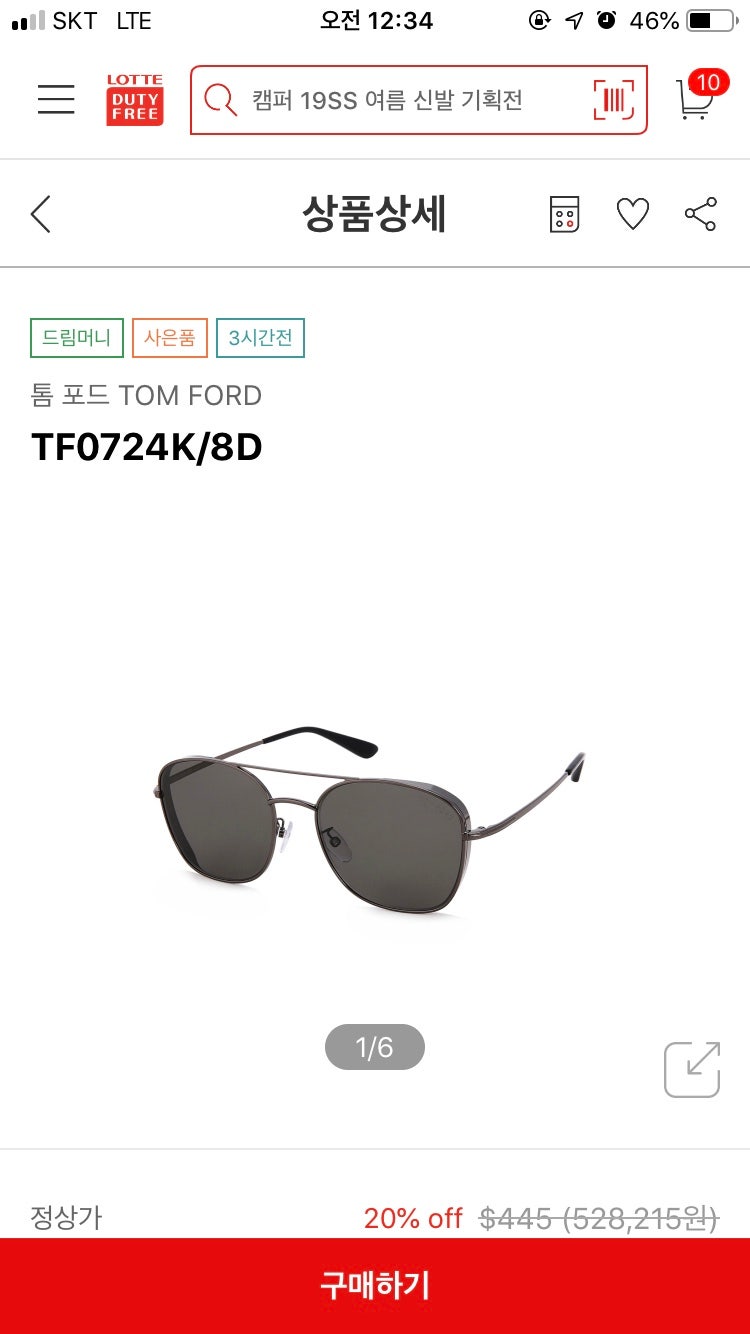Open the shopping cart
The height and width of the screenshot is (1334, 750).
(696, 98)
